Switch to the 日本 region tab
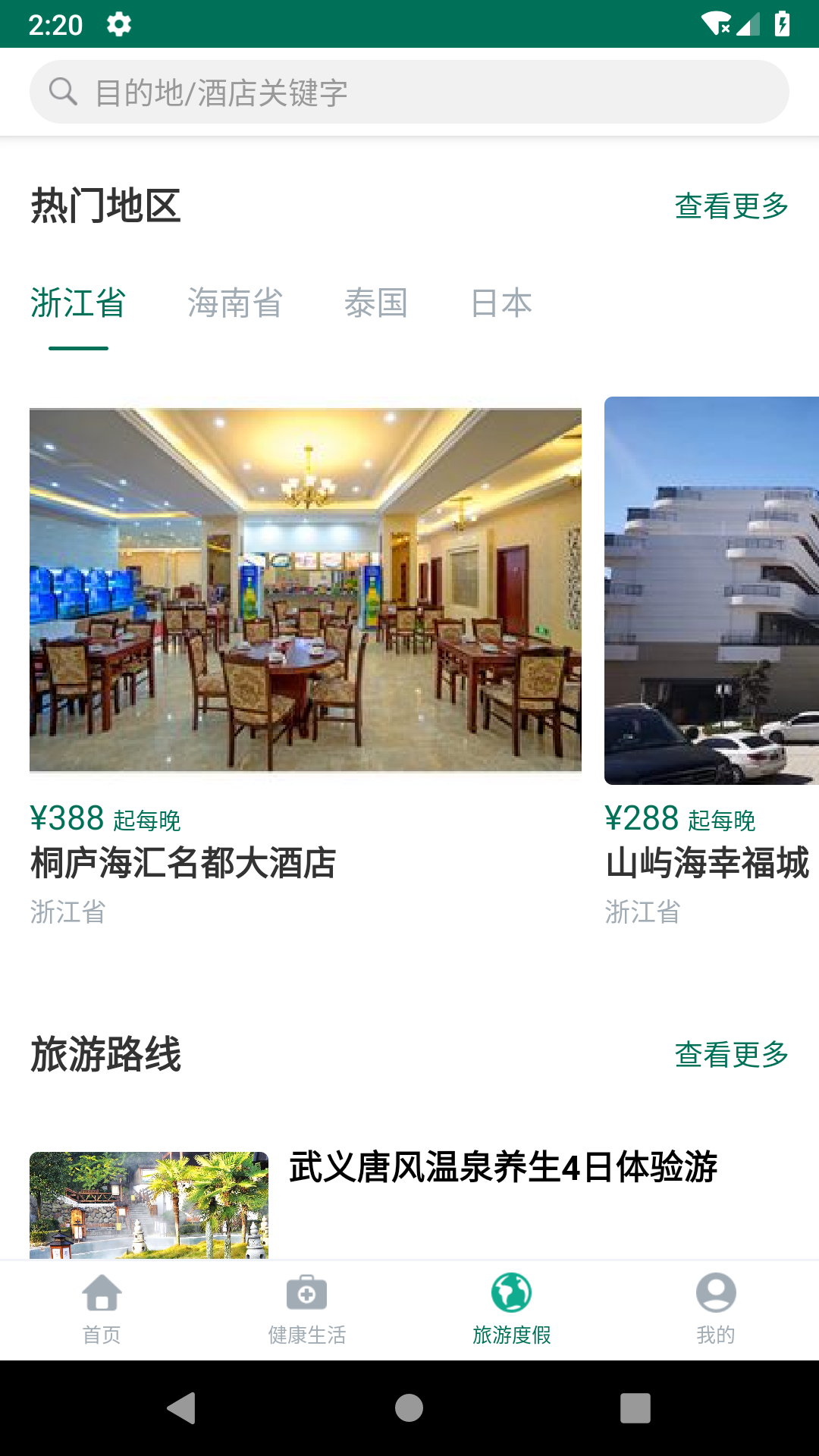Image resolution: width=819 pixels, height=1456 pixels. coord(501,303)
